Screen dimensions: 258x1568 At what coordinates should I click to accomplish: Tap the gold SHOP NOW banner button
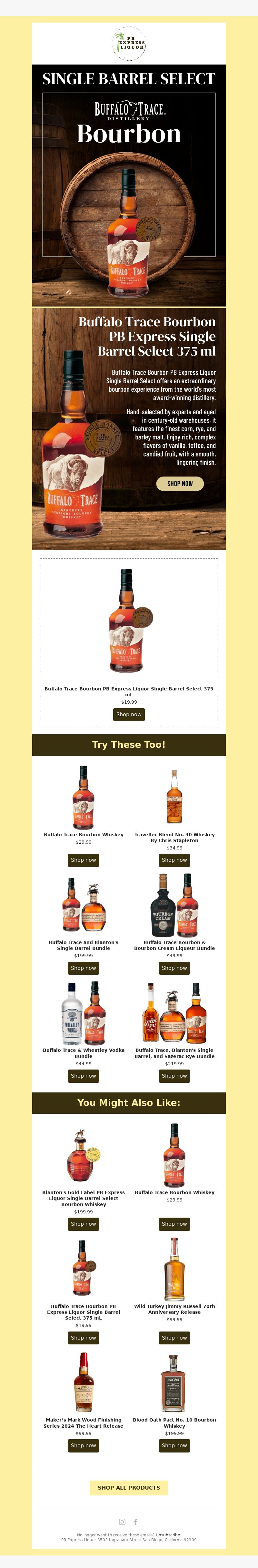[180, 483]
